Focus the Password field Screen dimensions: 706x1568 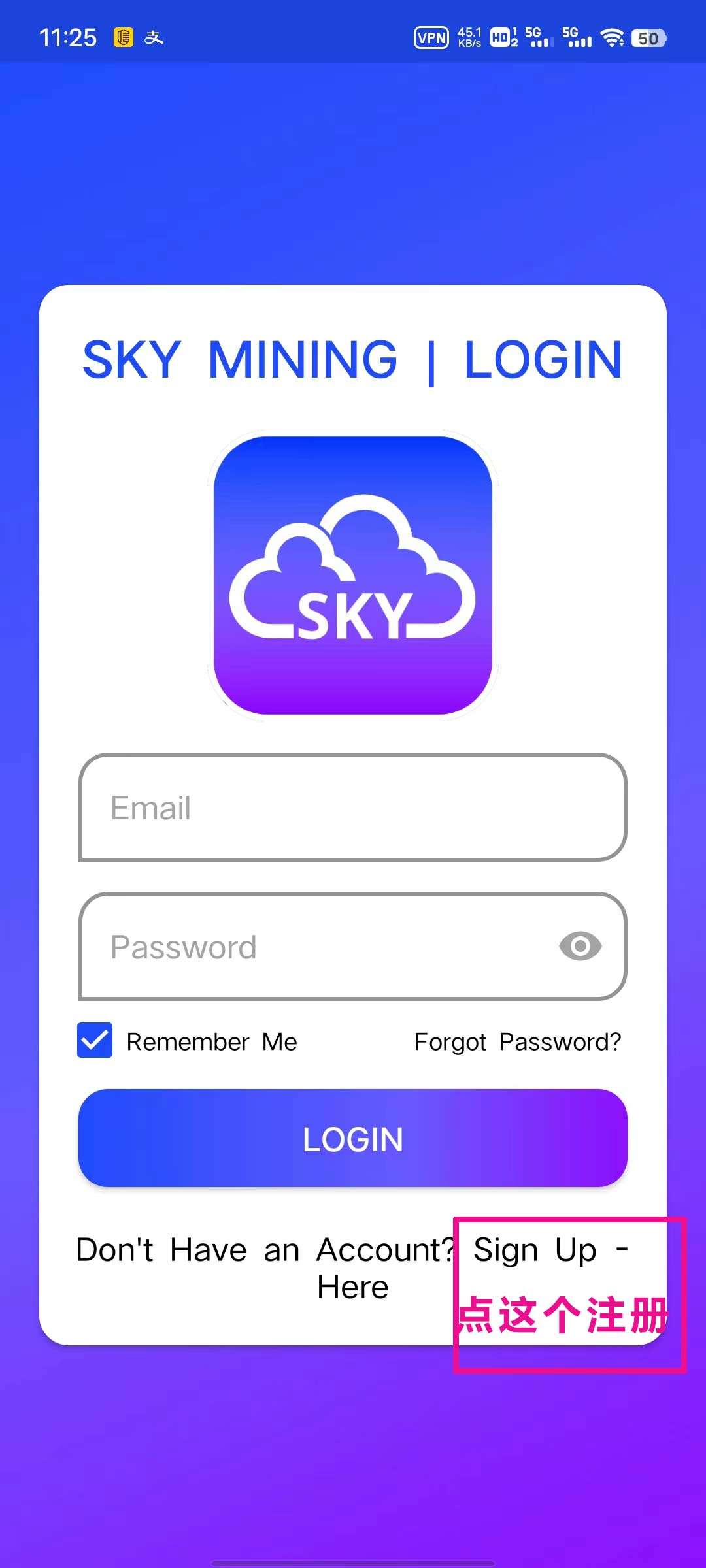click(x=314, y=947)
